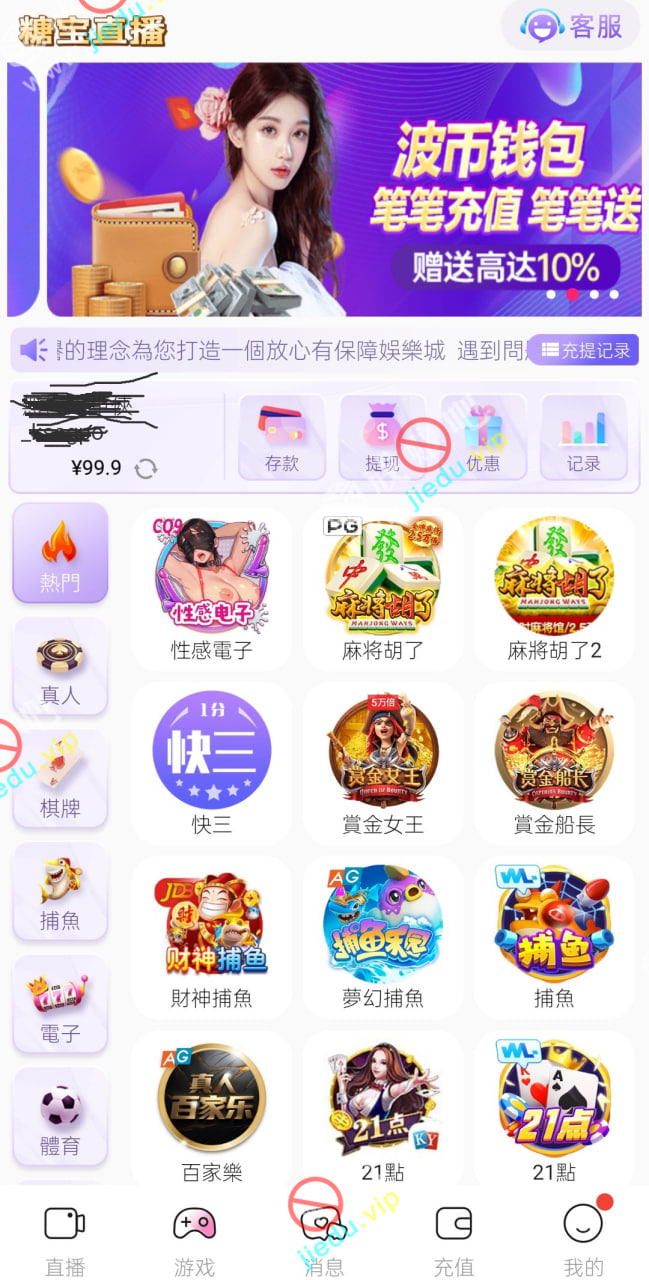Open the 我的 profile tab
The height and width of the screenshot is (1280, 649).
tap(583, 1240)
